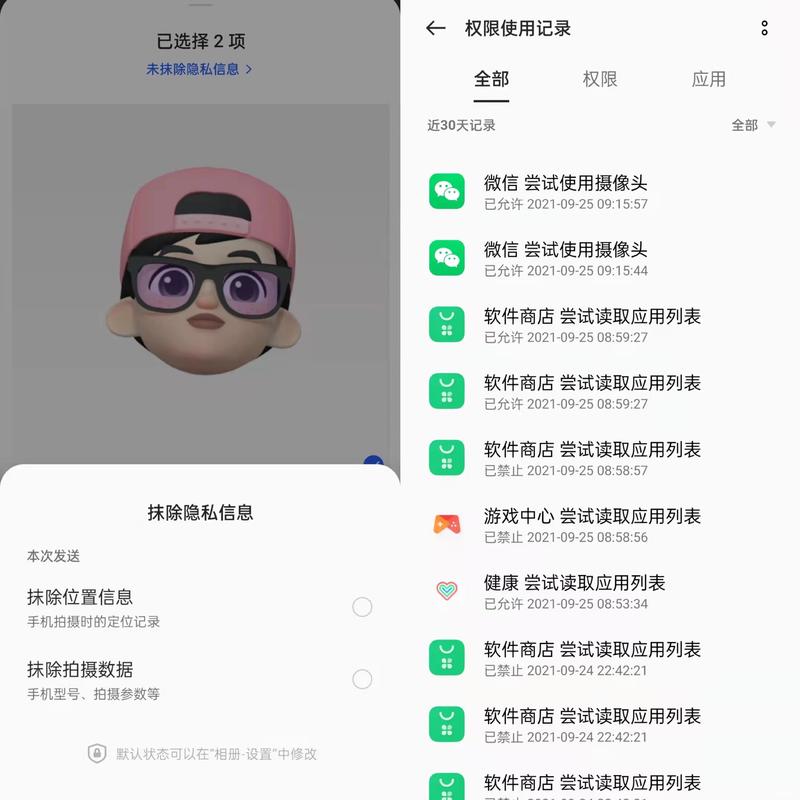This screenshot has height=800, width=800.
Task: Select the 全部 top tab
Action: coord(491,80)
